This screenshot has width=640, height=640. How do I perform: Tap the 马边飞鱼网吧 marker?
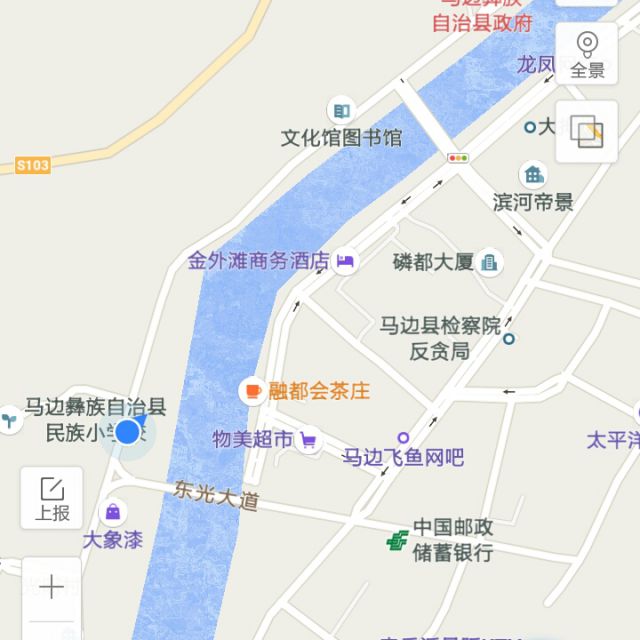click(403, 438)
